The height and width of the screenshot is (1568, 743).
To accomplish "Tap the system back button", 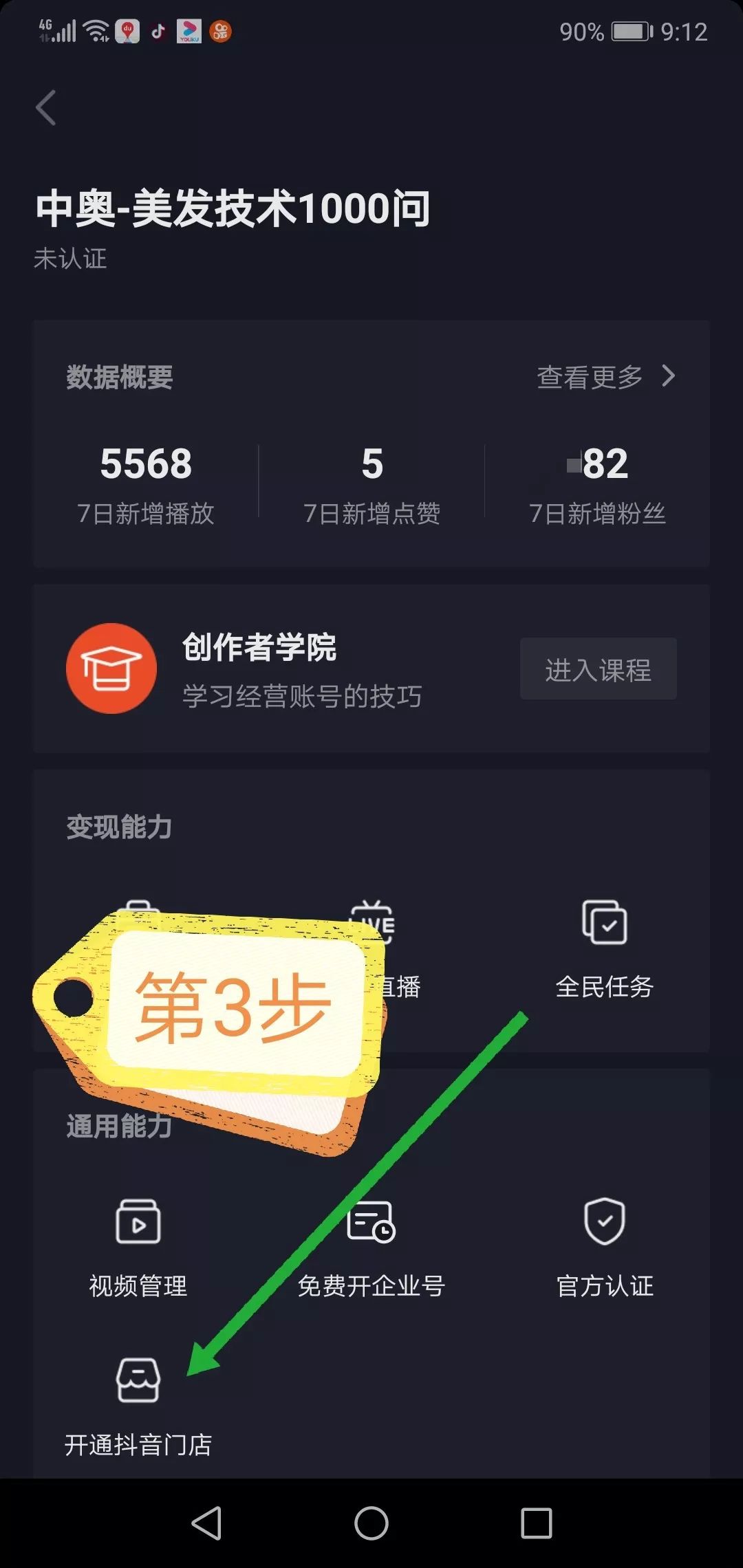I will (x=206, y=1523).
